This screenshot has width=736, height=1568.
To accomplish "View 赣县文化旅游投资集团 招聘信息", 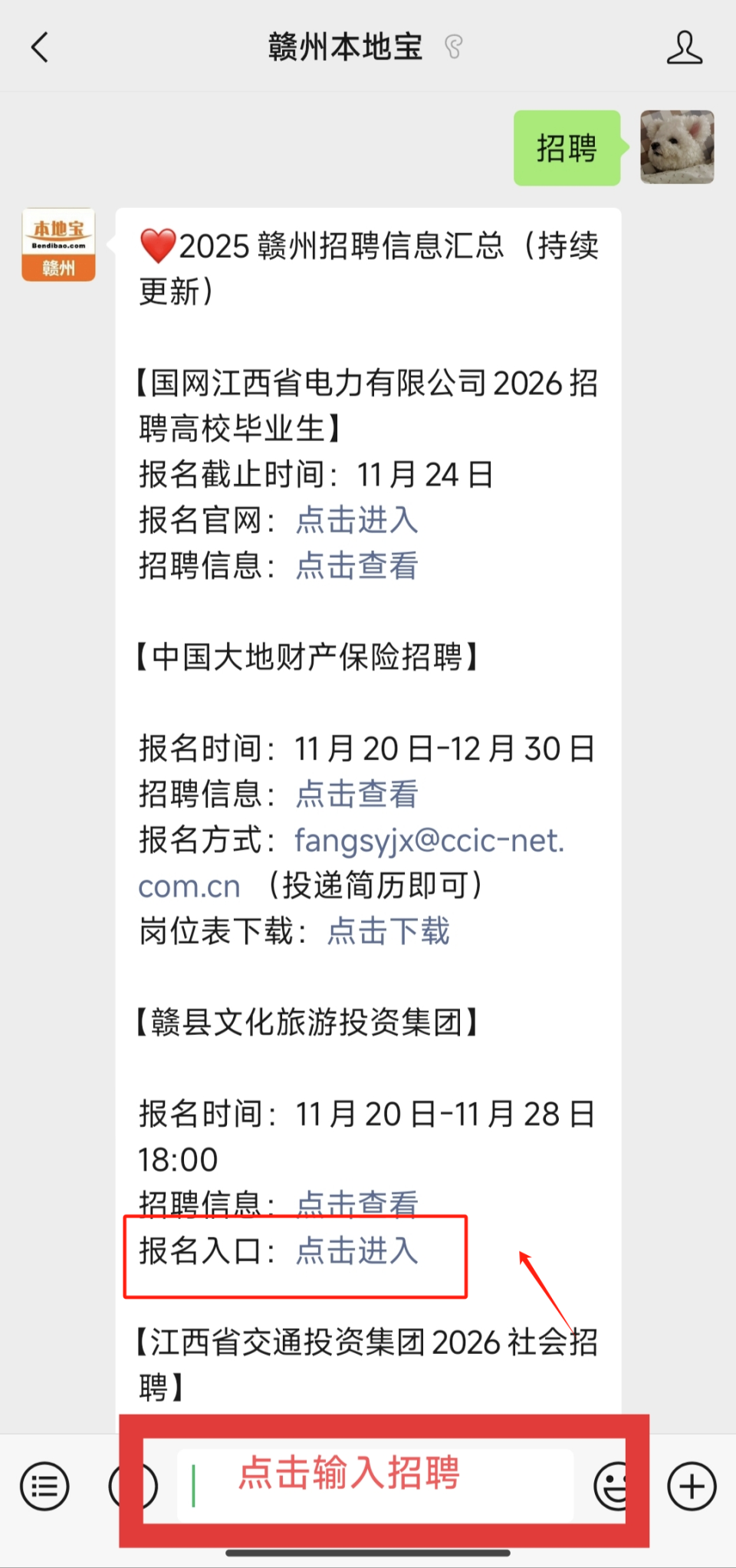I will coord(356,1205).
